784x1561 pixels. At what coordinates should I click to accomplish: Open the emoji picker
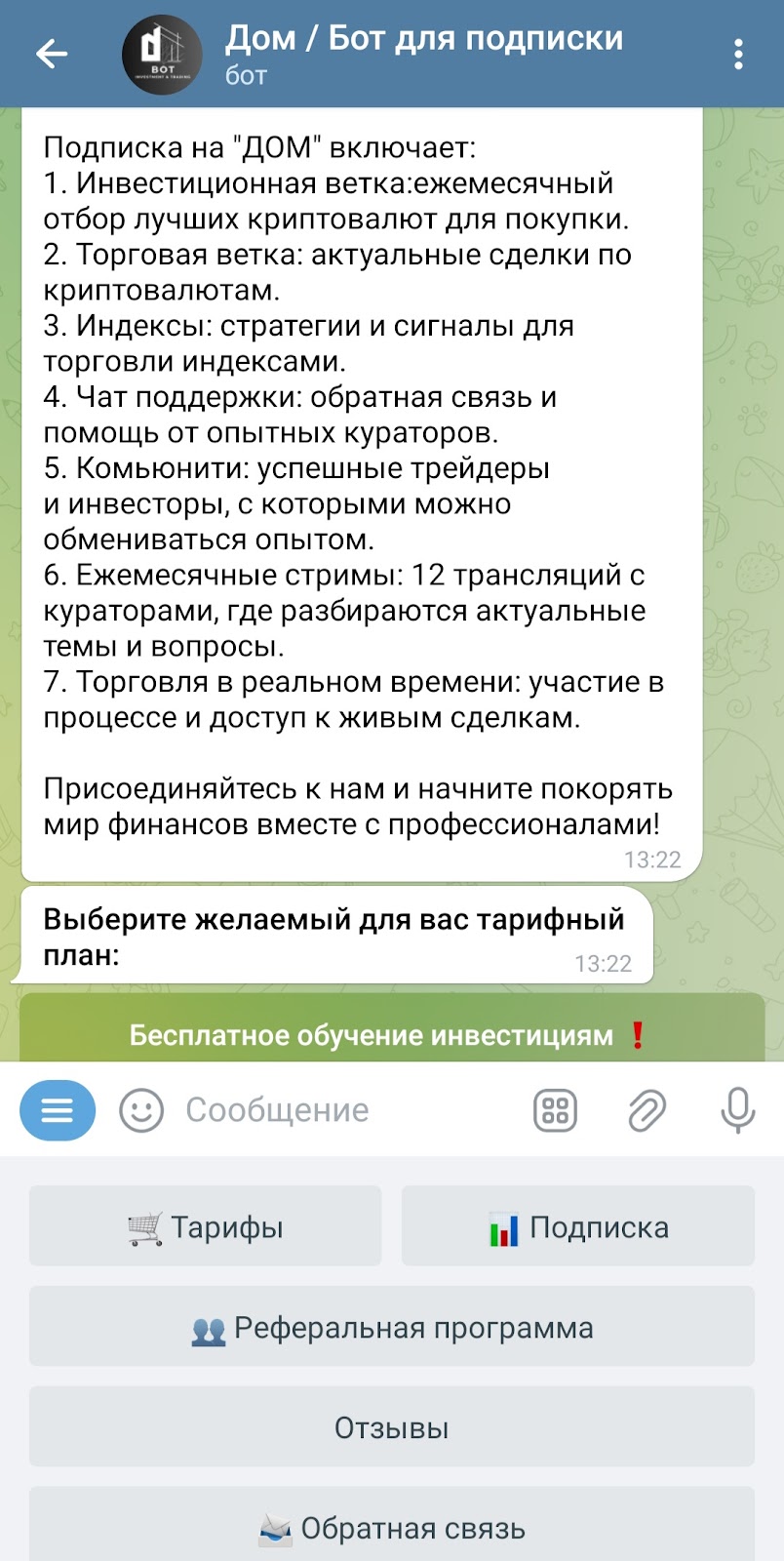click(139, 1110)
